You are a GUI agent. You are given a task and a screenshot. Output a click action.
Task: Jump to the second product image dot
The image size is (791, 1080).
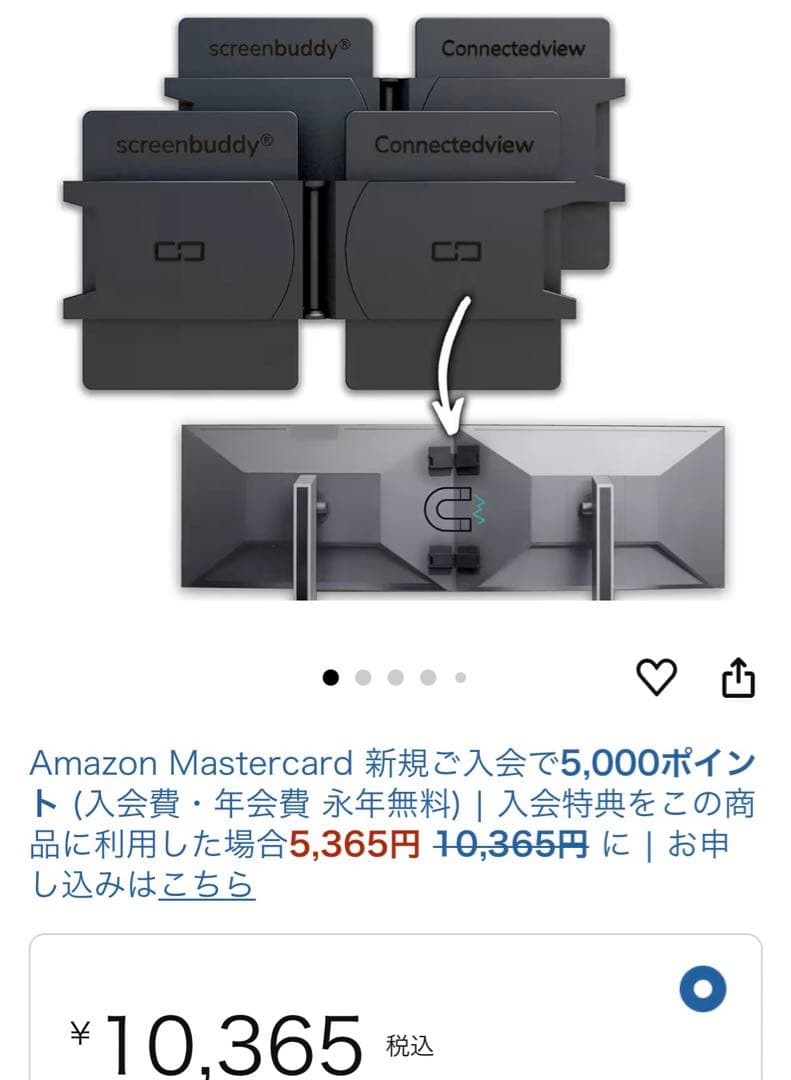363,678
